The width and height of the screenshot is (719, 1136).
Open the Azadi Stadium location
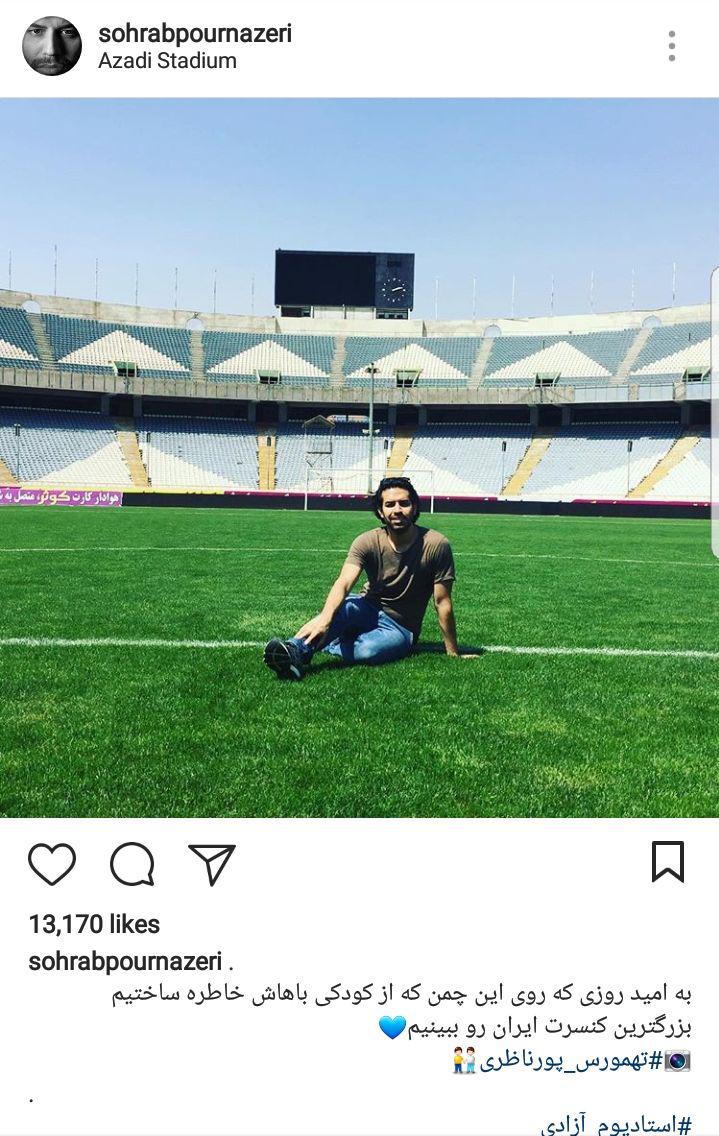tap(167, 61)
